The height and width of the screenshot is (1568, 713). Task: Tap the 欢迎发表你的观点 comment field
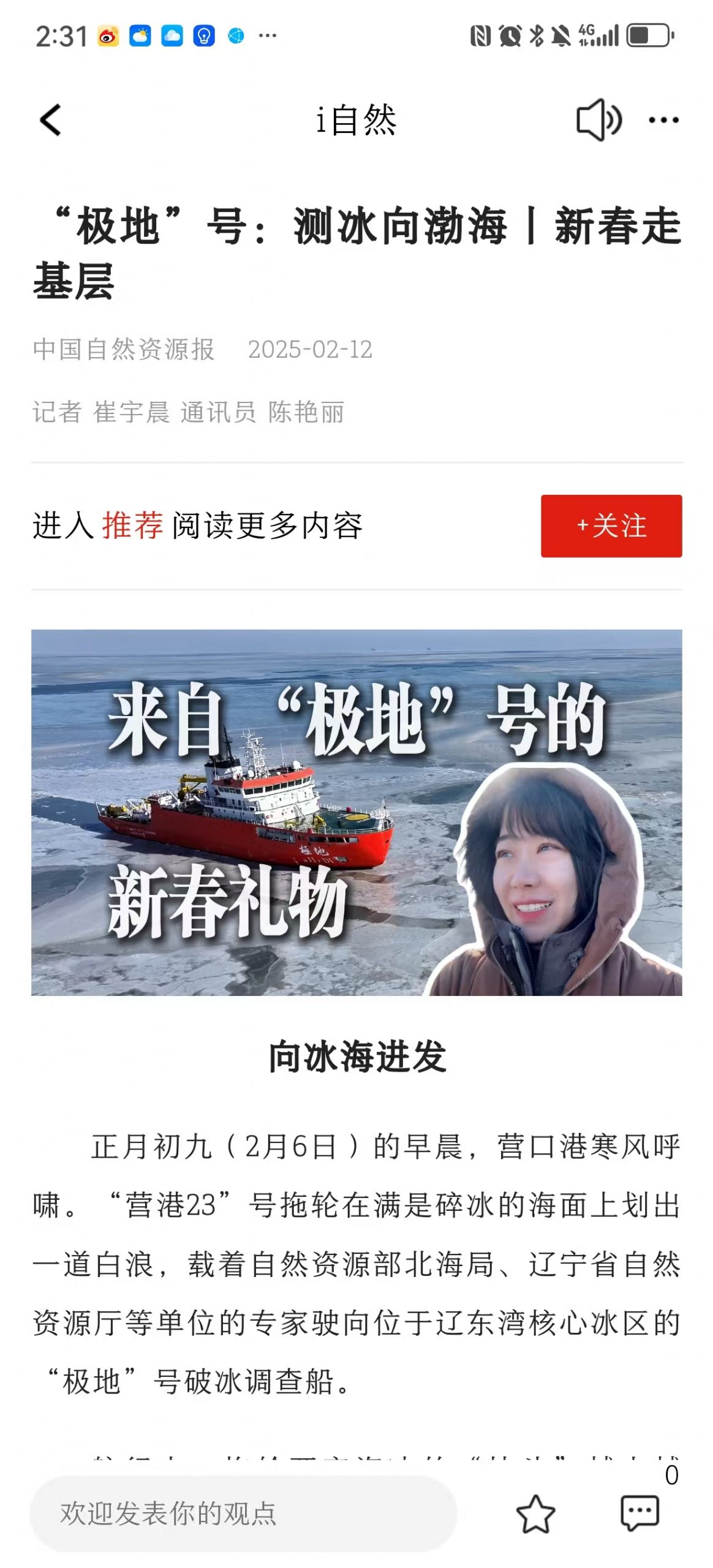pyautogui.click(x=243, y=1513)
